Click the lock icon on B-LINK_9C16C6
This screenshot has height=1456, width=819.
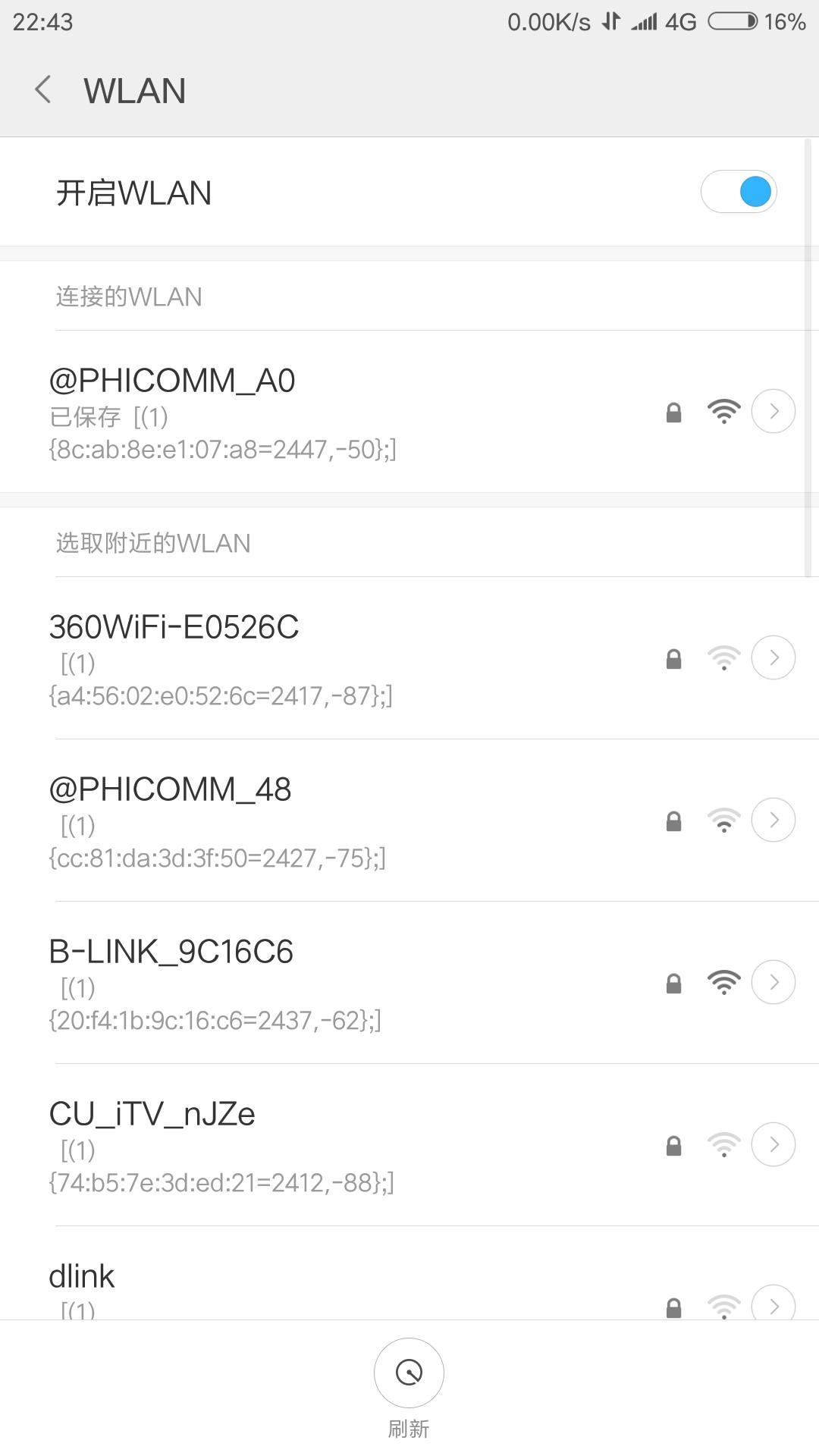point(673,981)
